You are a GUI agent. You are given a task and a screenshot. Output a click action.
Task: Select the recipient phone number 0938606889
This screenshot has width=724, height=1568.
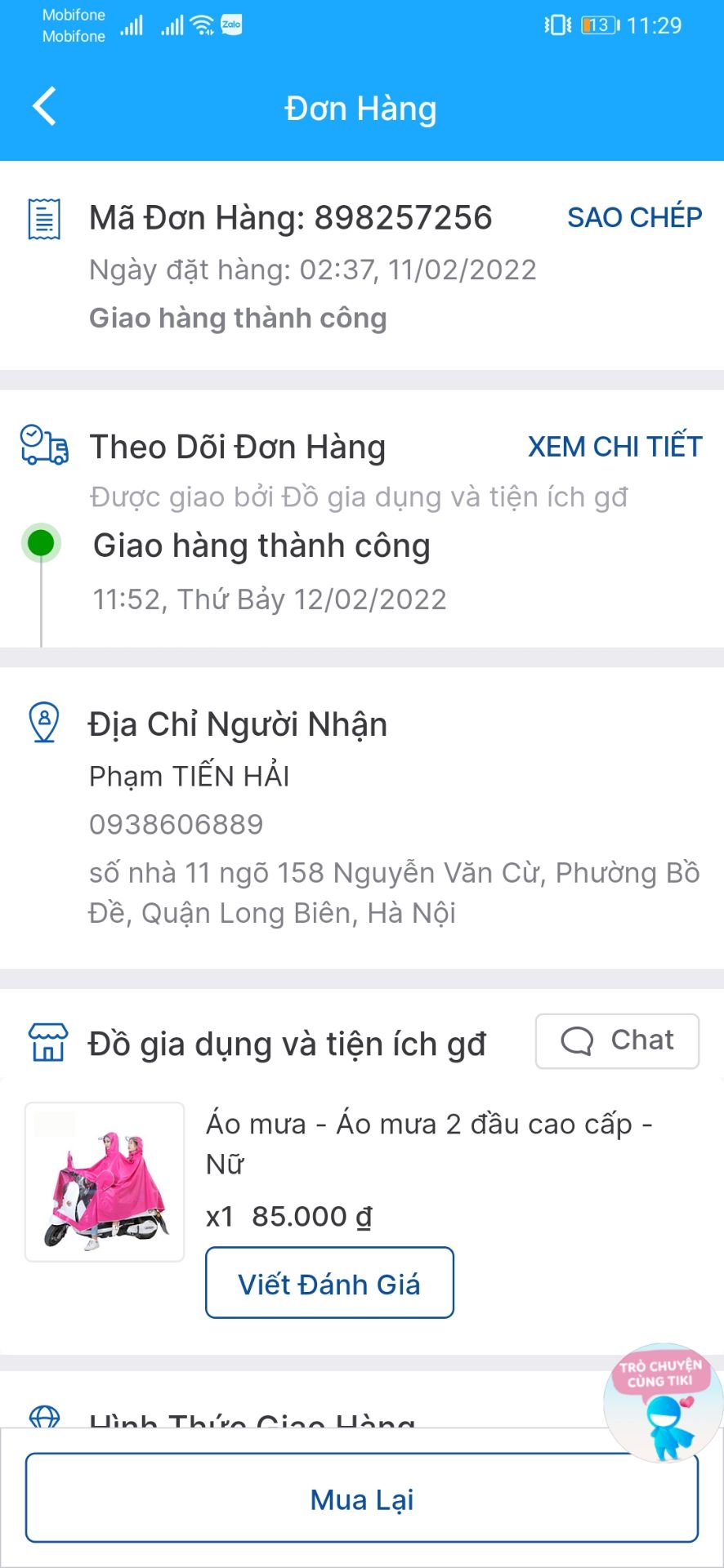[x=177, y=825]
